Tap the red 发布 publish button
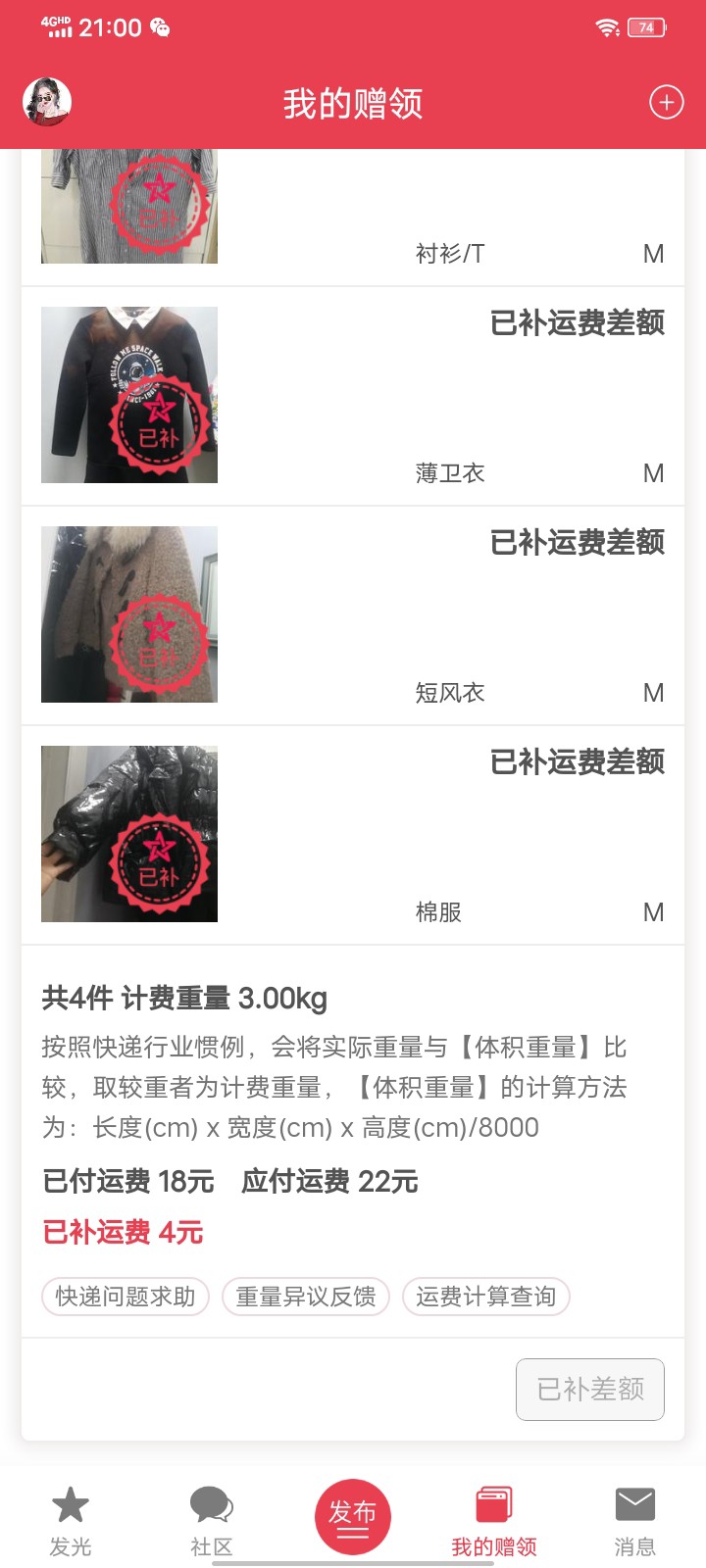Viewport: 706px width, 1568px height. pos(353,1516)
